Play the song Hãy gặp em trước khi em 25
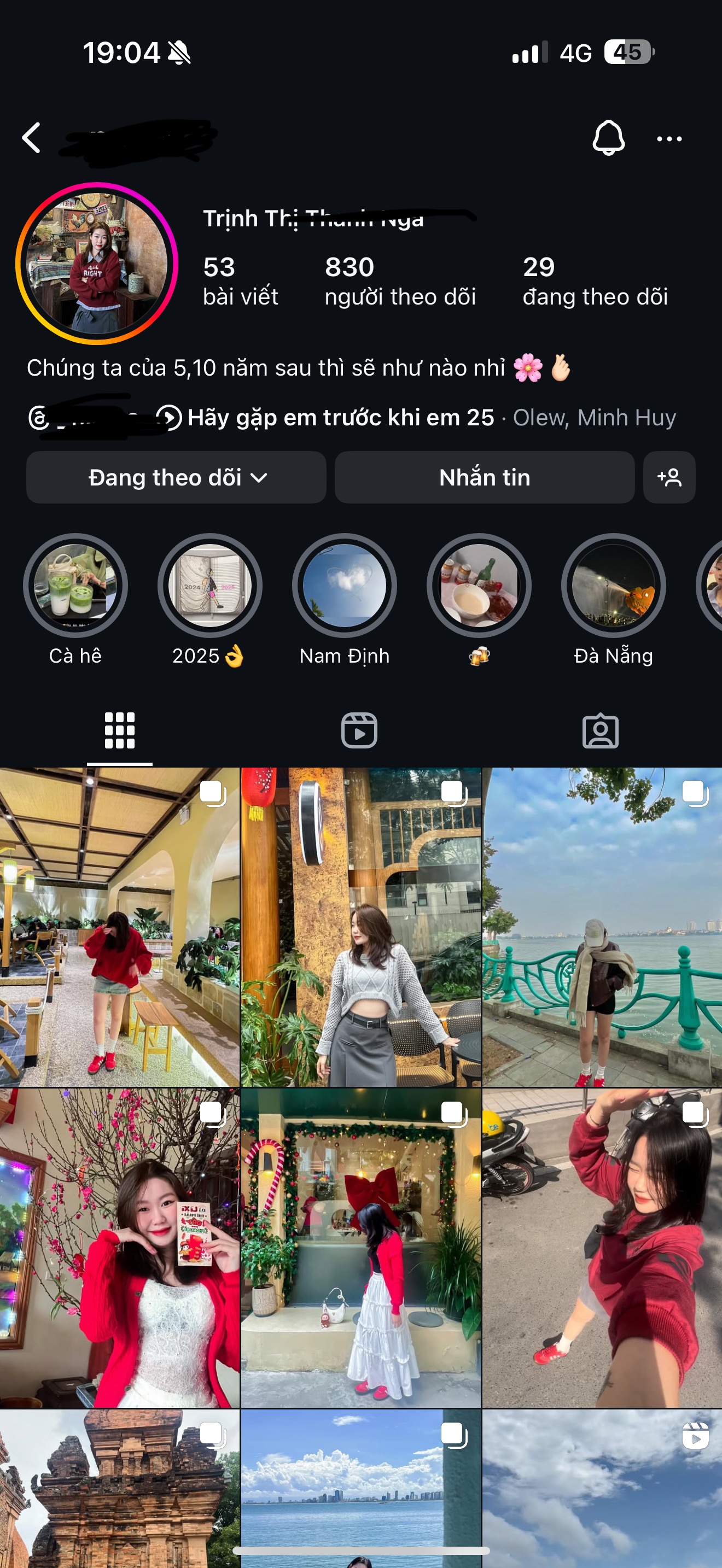 pos(340,418)
